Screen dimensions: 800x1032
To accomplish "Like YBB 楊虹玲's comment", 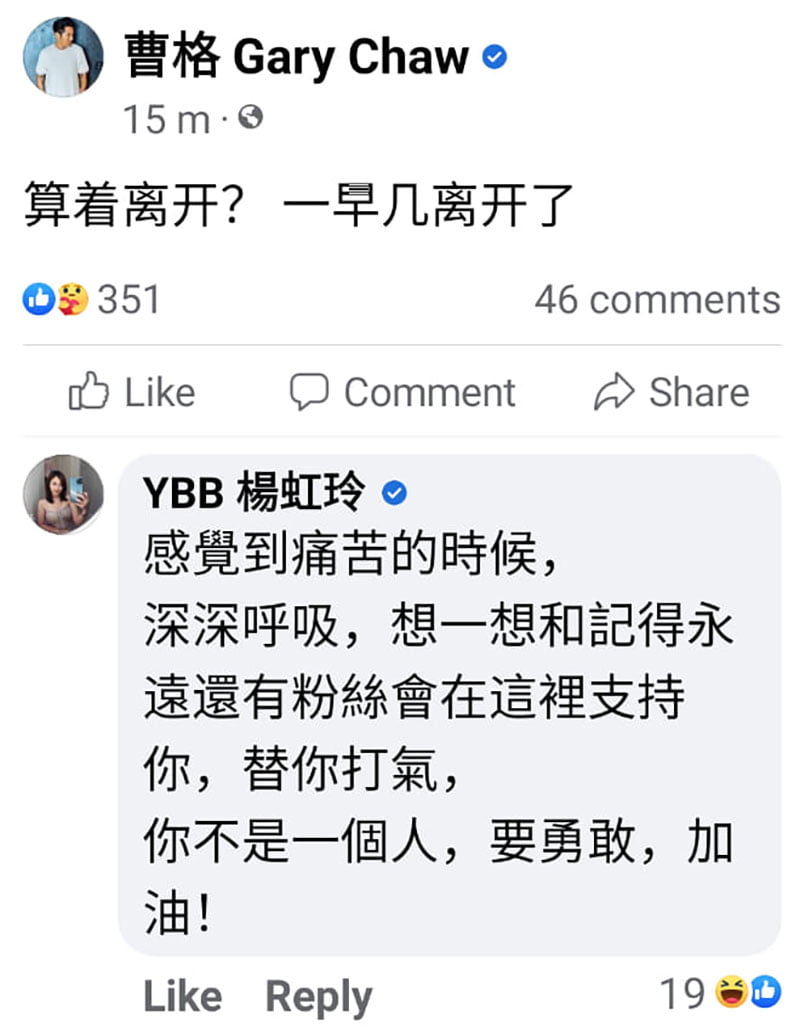I will (x=183, y=995).
